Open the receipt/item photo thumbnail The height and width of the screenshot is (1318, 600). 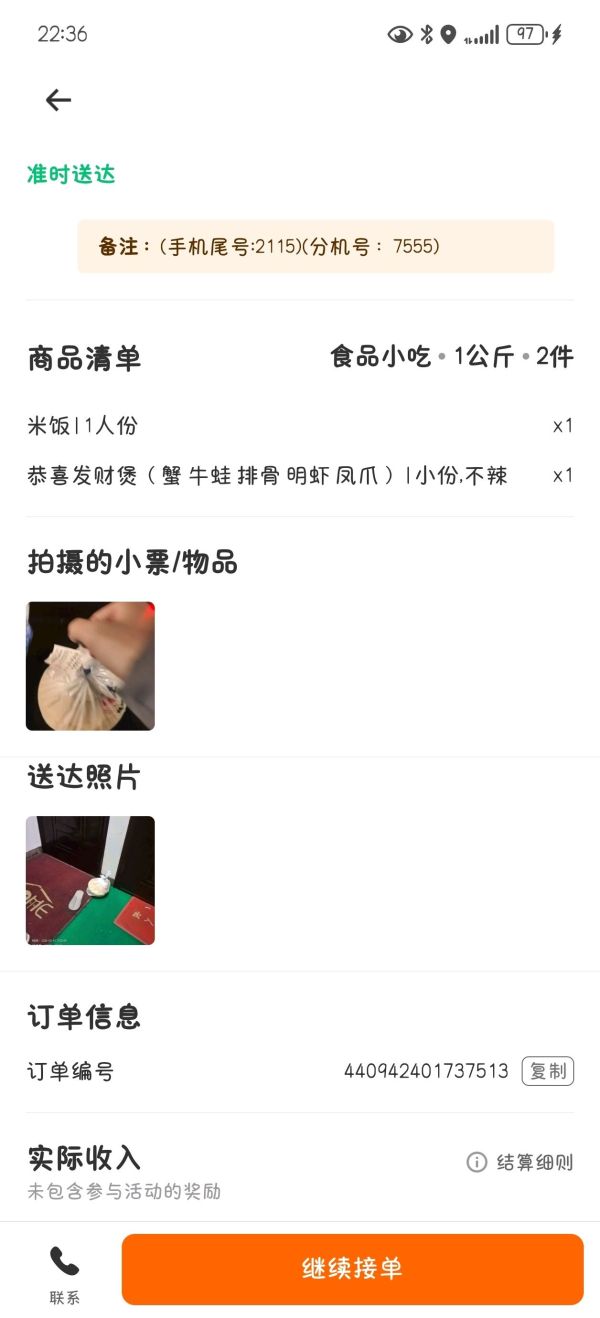click(90, 666)
